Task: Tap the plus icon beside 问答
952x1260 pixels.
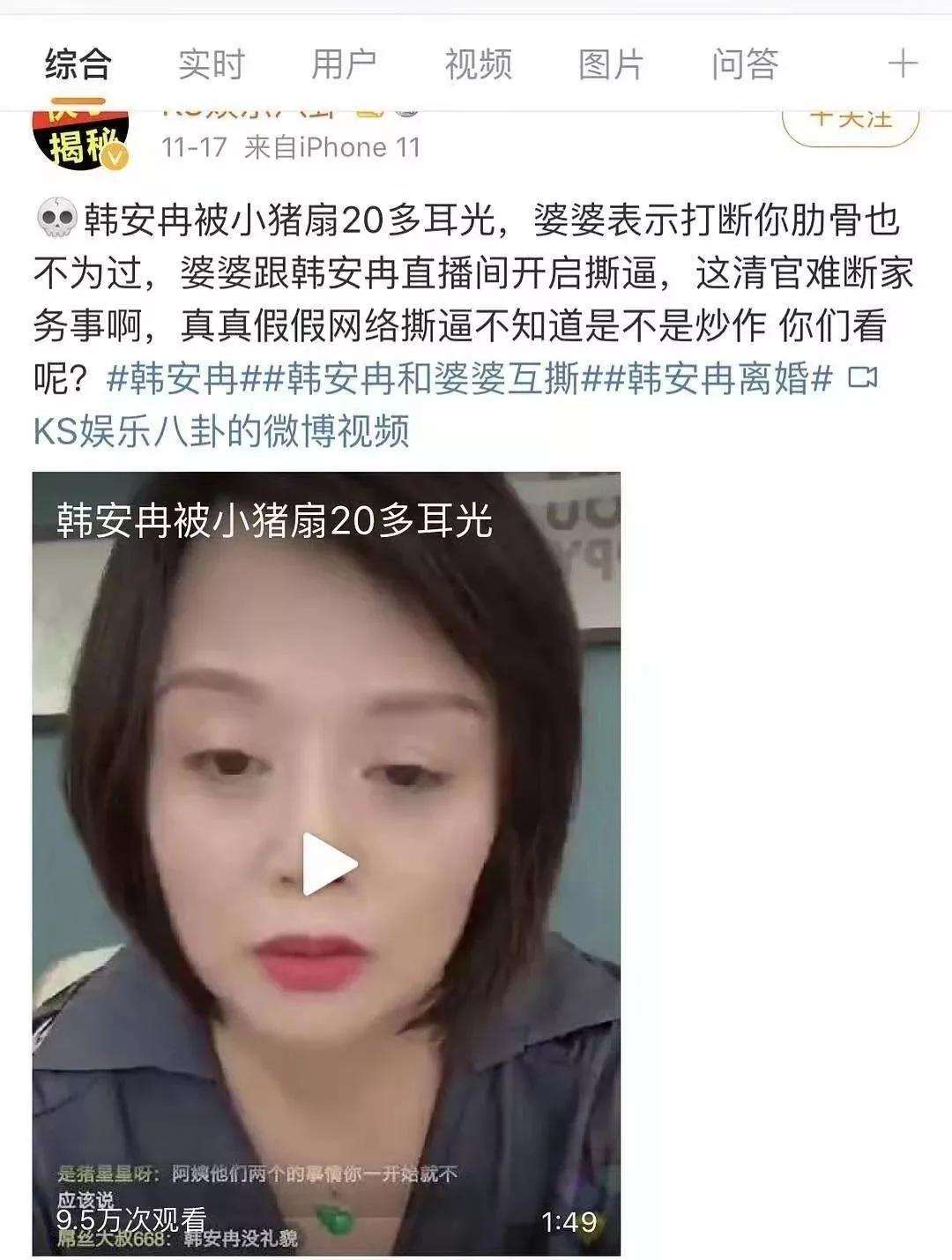Action: pos(903,64)
